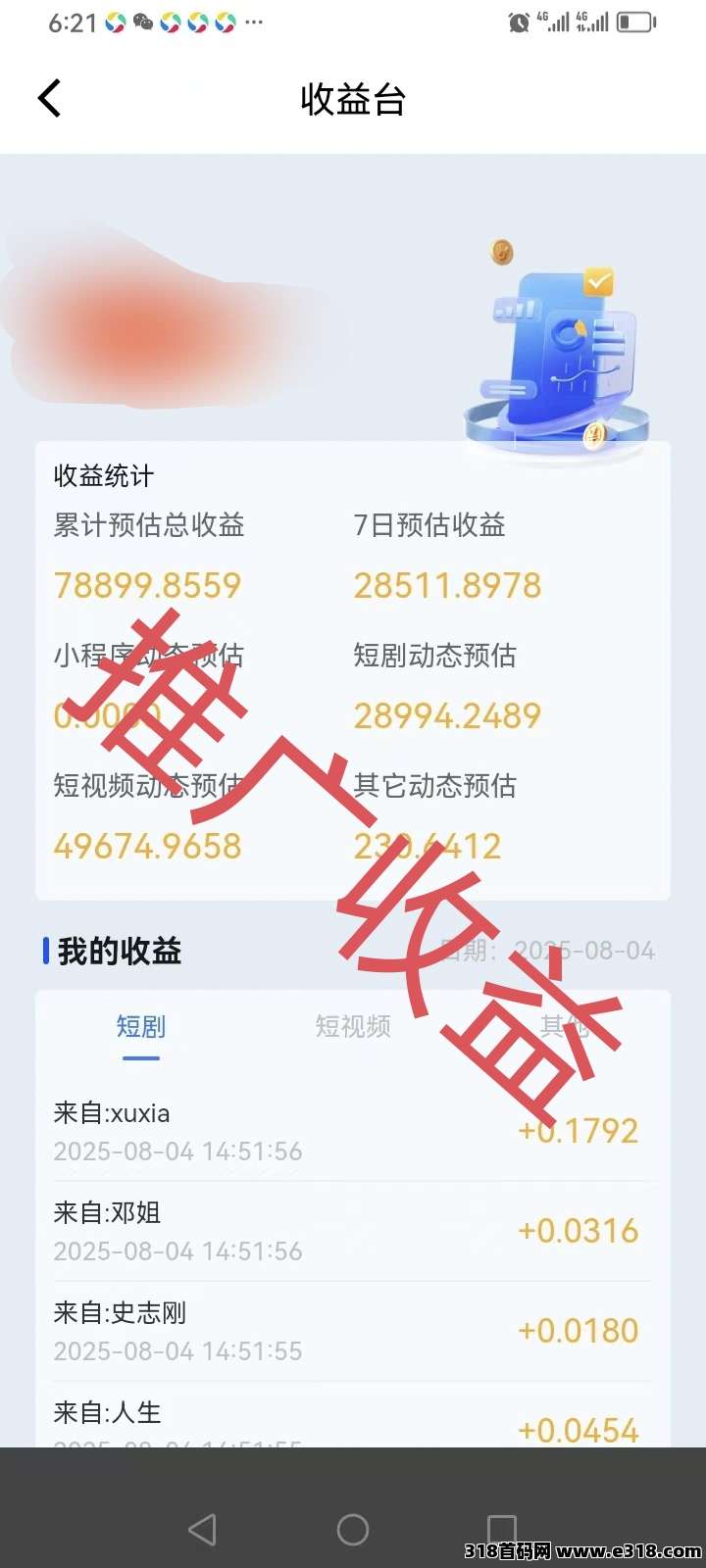Select the 短剧 earnings tab

pos(141,1026)
